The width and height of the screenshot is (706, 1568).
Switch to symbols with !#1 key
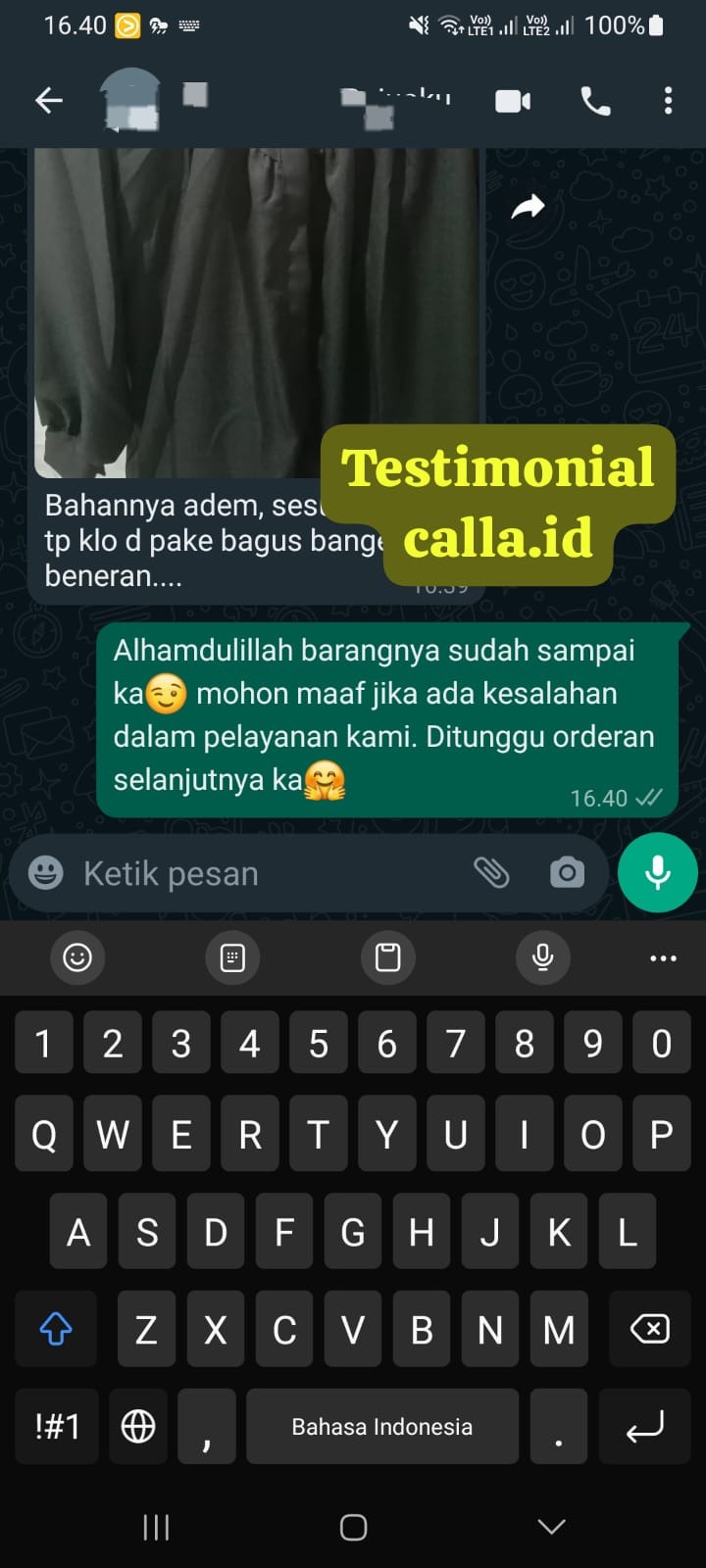57,1426
